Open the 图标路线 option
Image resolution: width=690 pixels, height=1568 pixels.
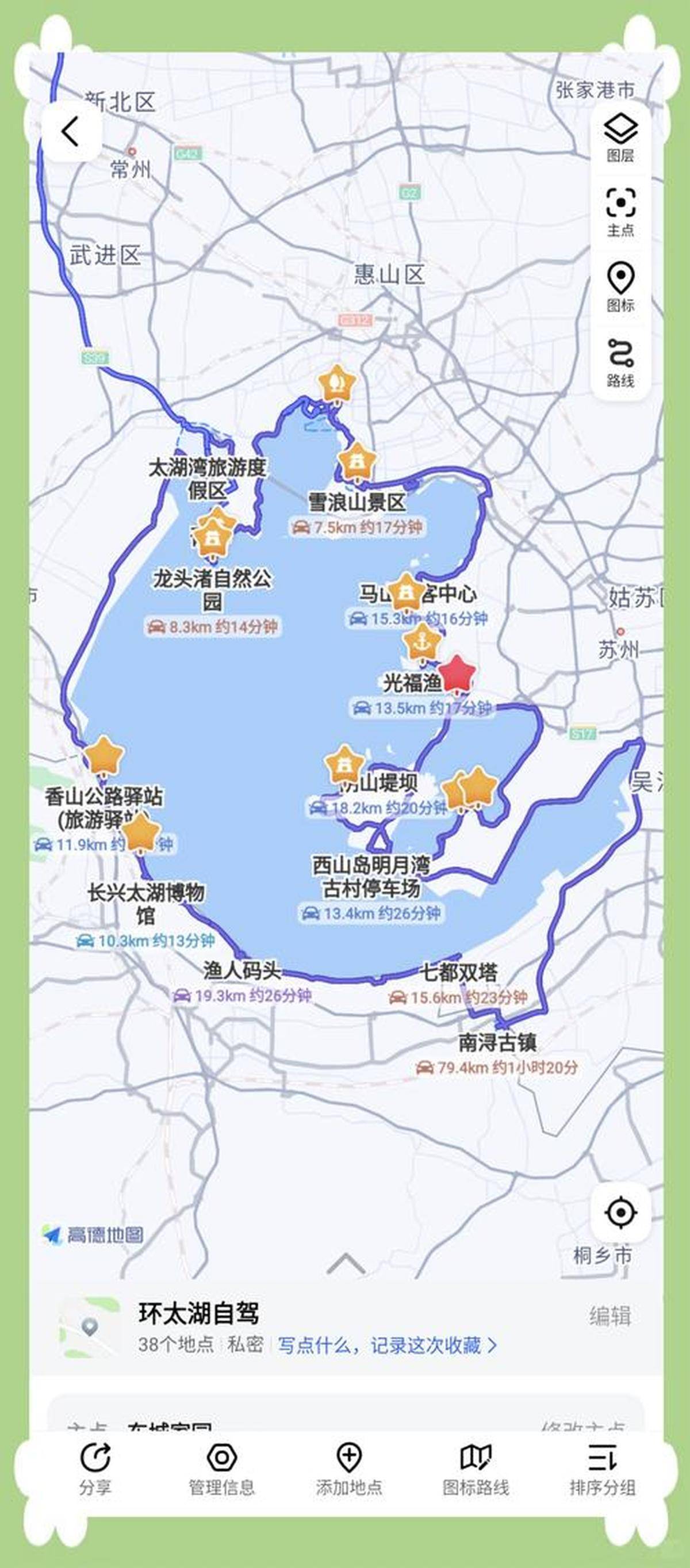pos(475,1469)
